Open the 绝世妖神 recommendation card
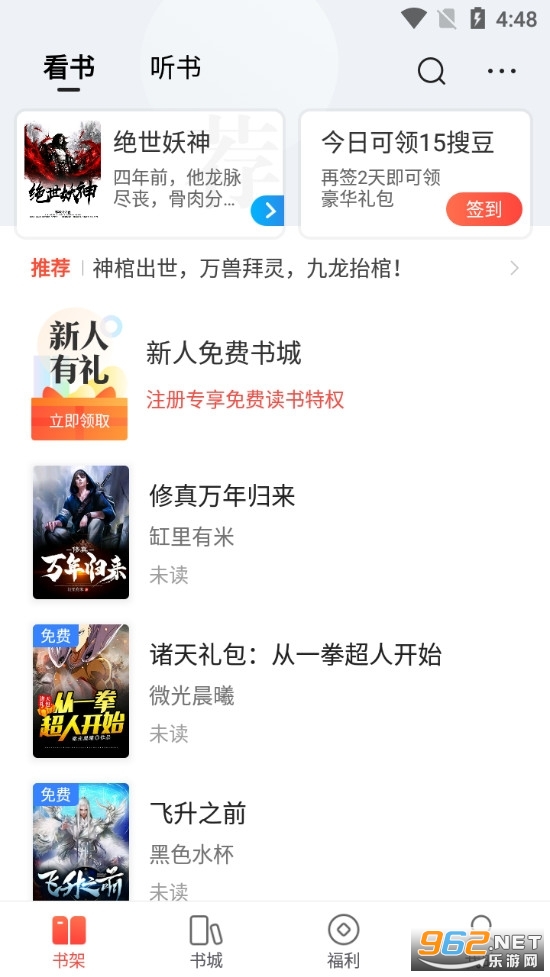The height and width of the screenshot is (977, 550). [149, 174]
